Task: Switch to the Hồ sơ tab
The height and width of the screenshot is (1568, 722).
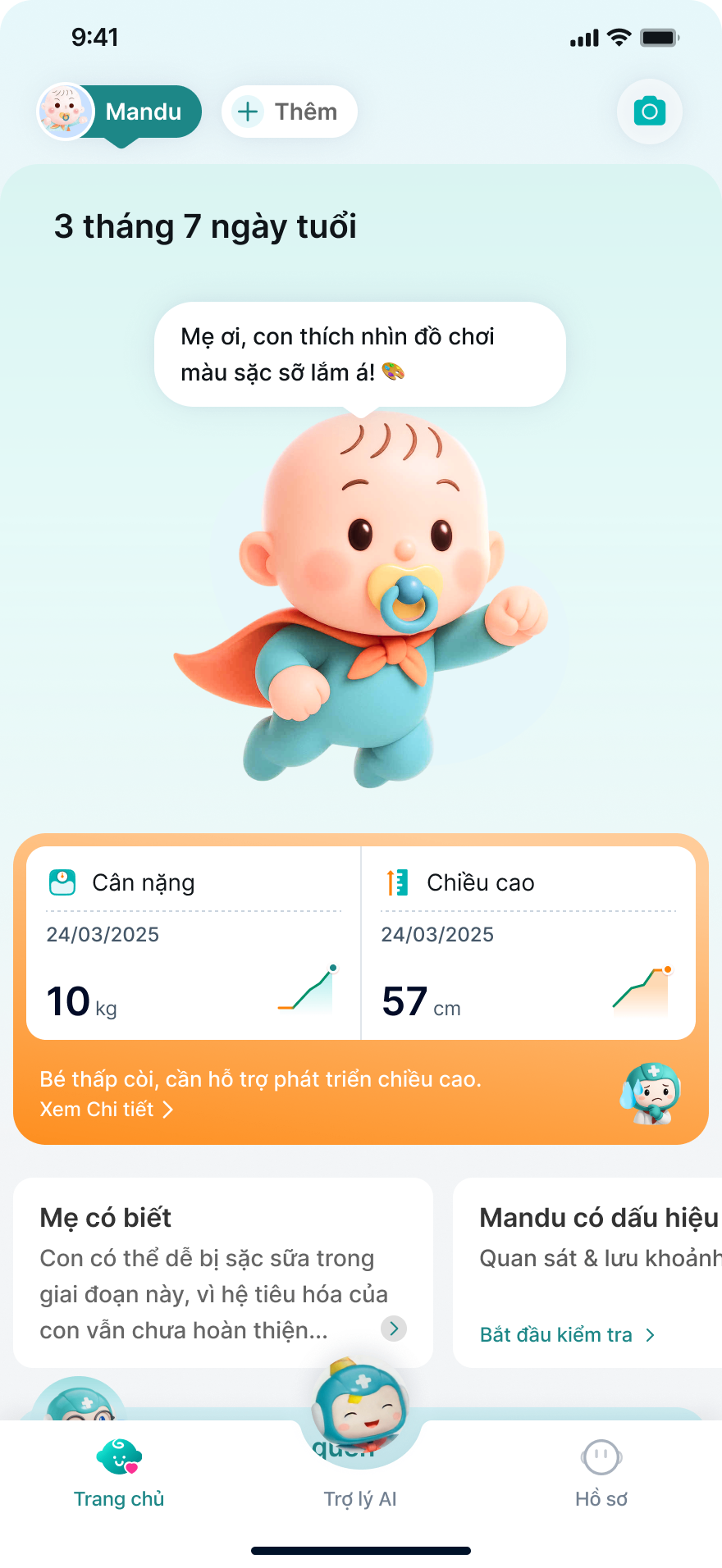Action: pyautogui.click(x=601, y=1499)
